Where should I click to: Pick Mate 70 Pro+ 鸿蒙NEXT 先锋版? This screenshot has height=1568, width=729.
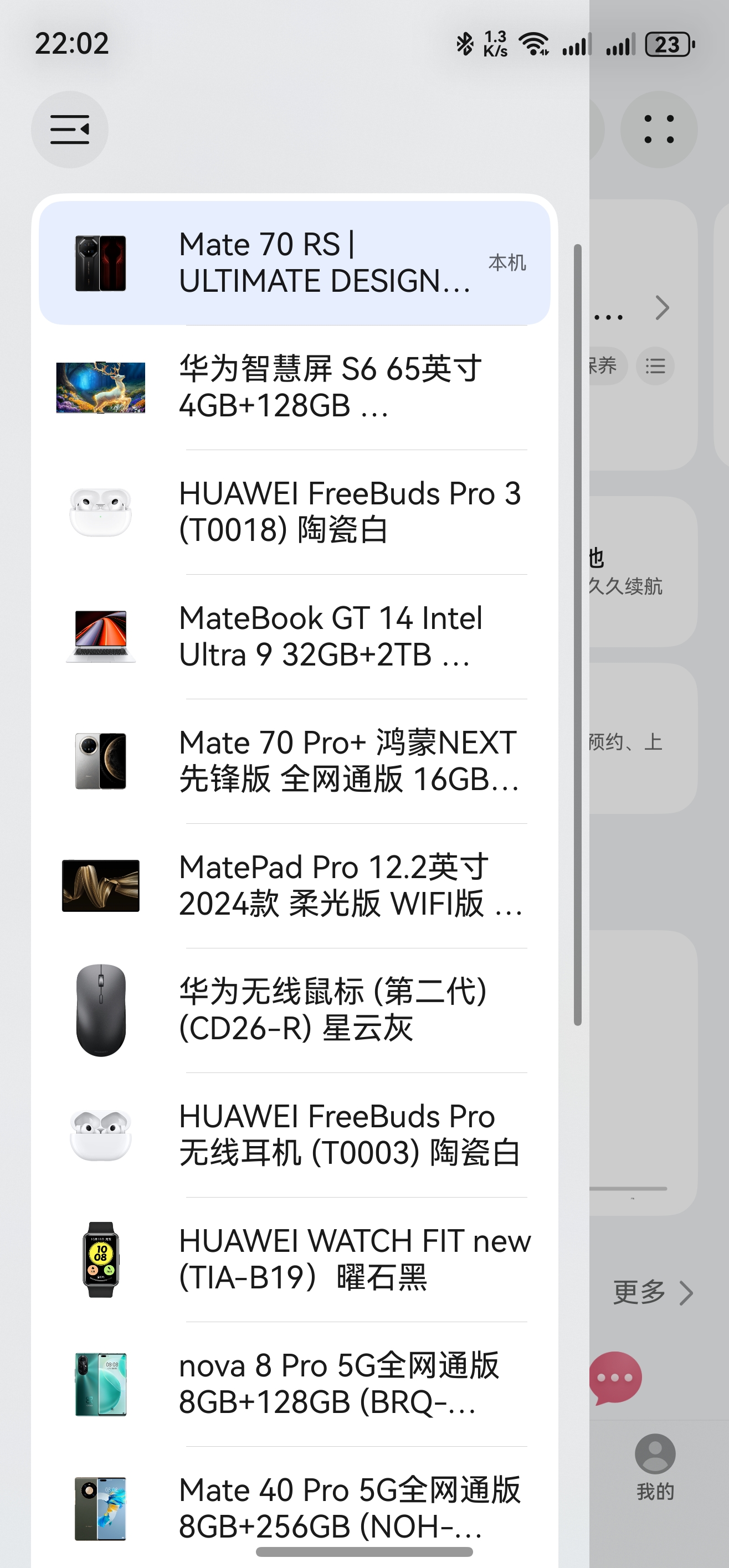pos(294,761)
